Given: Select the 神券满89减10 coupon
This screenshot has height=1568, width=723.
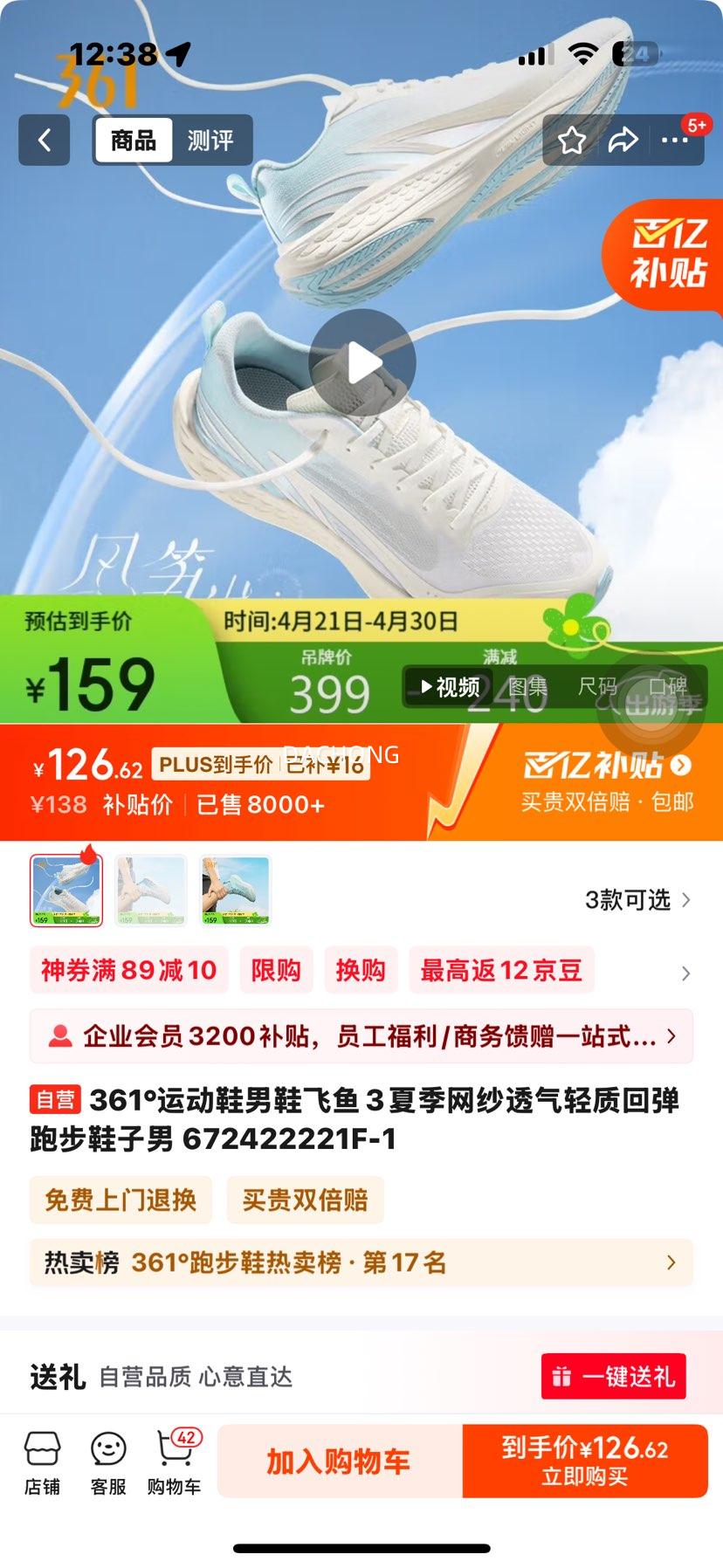Looking at the screenshot, I should 128,970.
